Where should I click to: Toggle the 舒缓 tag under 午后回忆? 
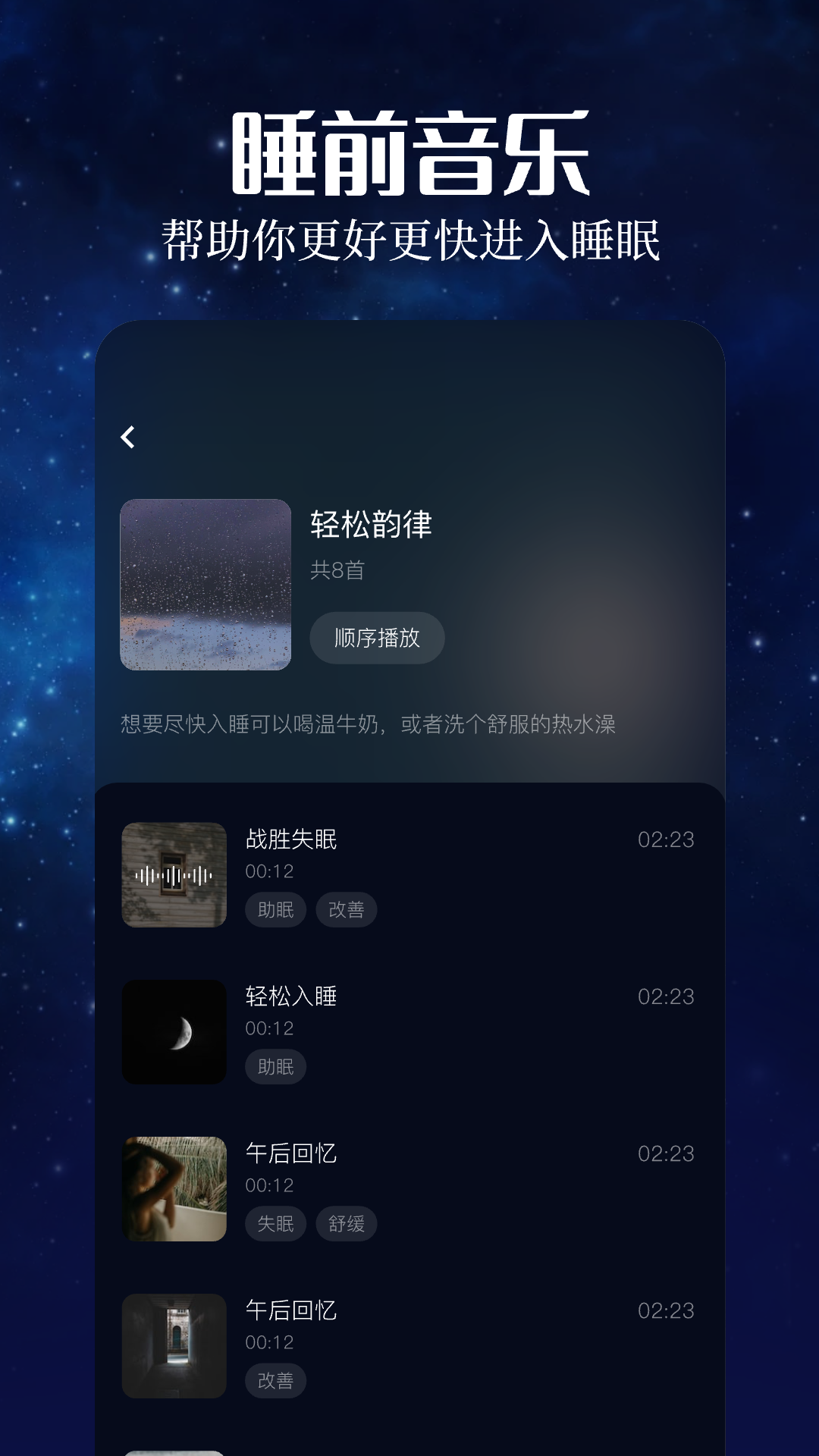(x=346, y=1224)
